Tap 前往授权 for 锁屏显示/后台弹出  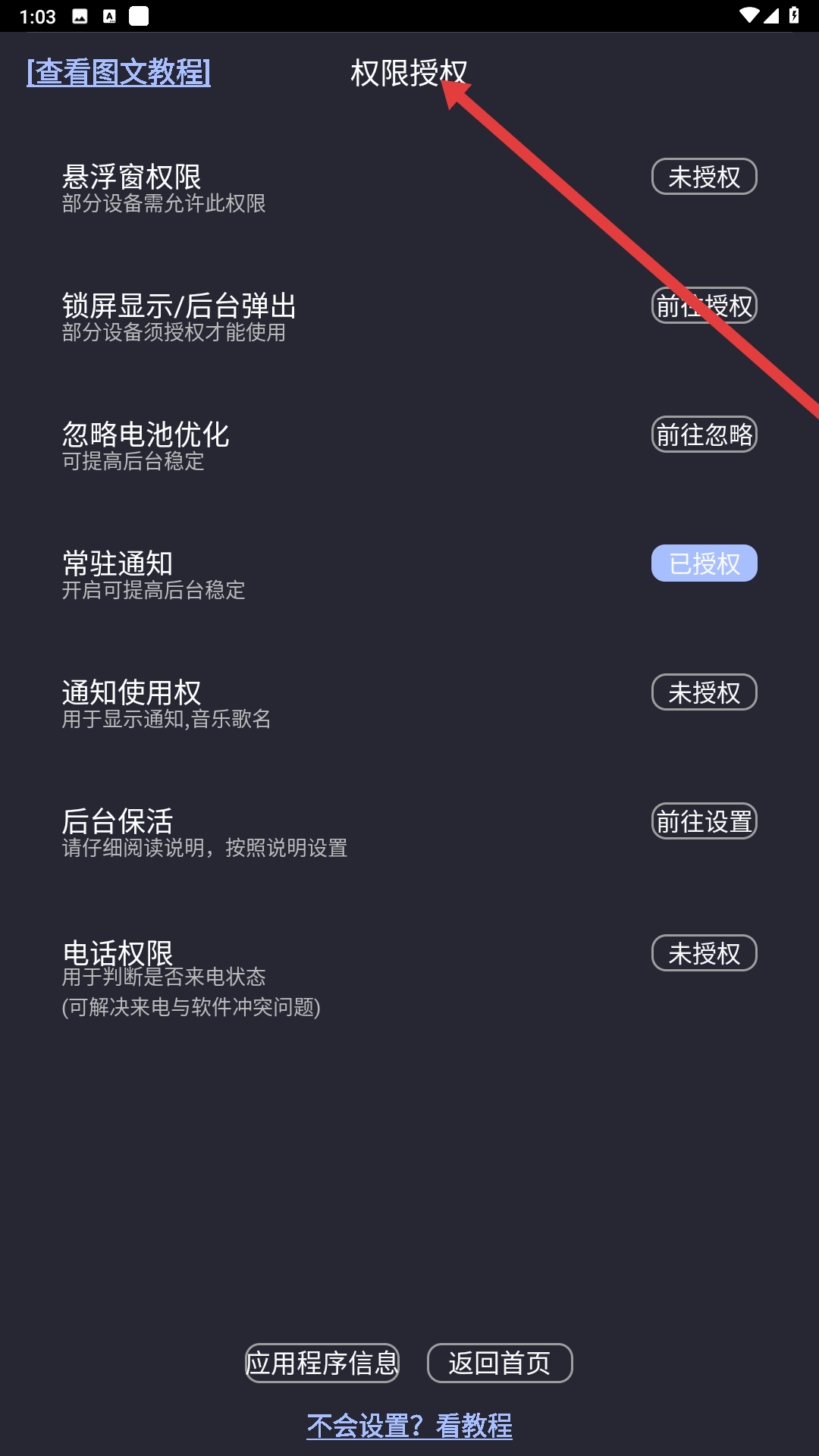click(704, 306)
